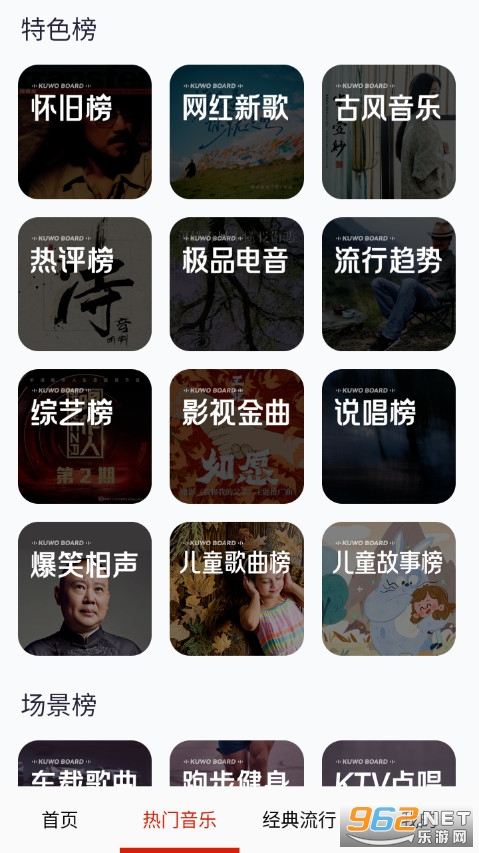
Task: Switch to the 首页 tab
Action: [60, 819]
